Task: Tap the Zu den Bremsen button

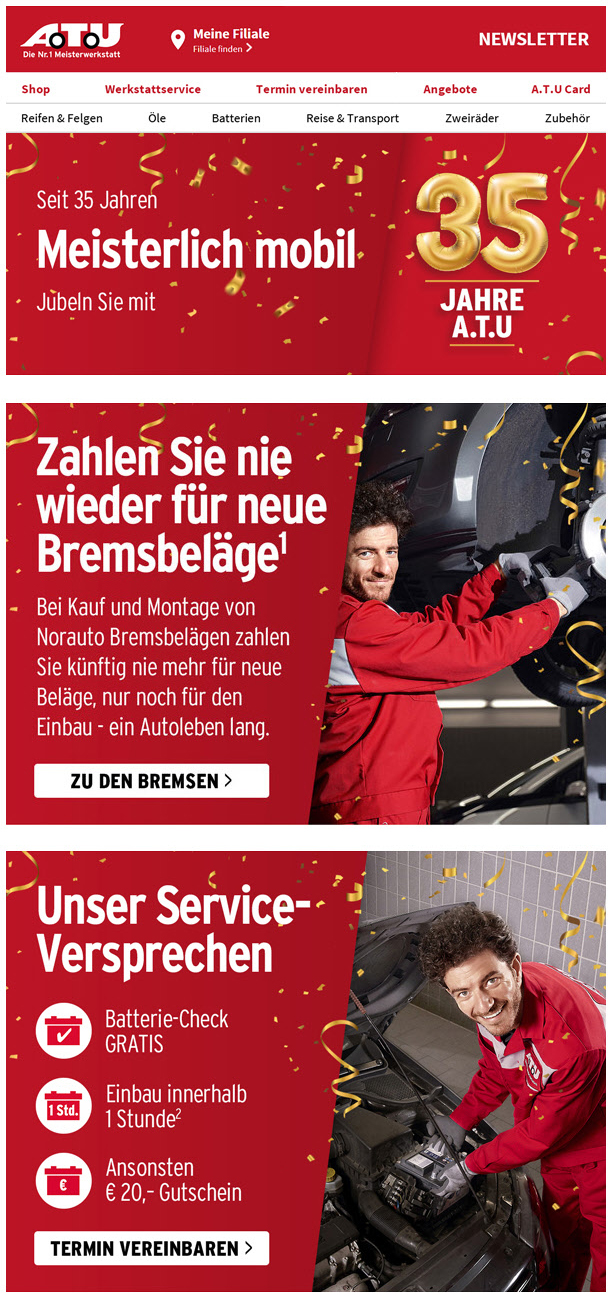Action: pos(152,781)
